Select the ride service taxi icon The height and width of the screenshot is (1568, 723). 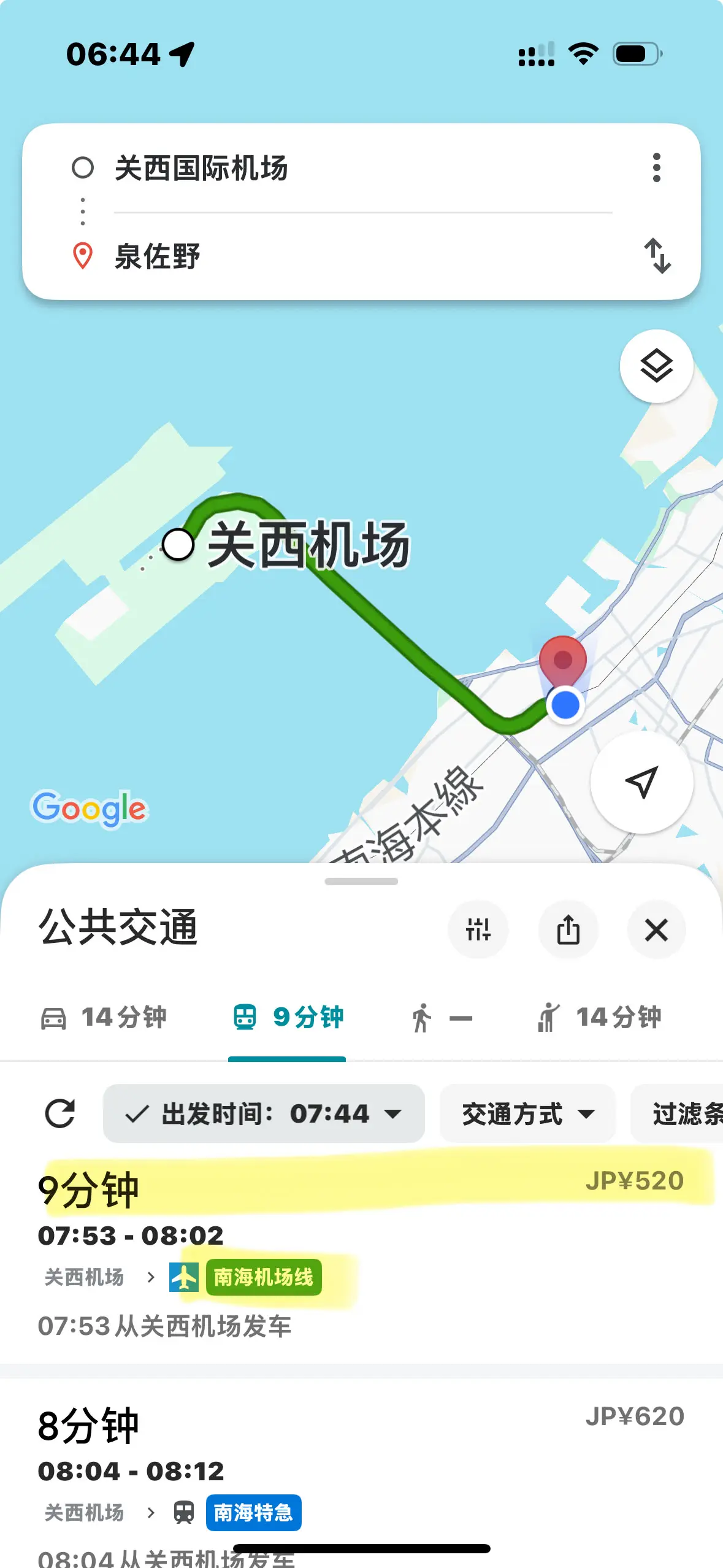point(548,1018)
